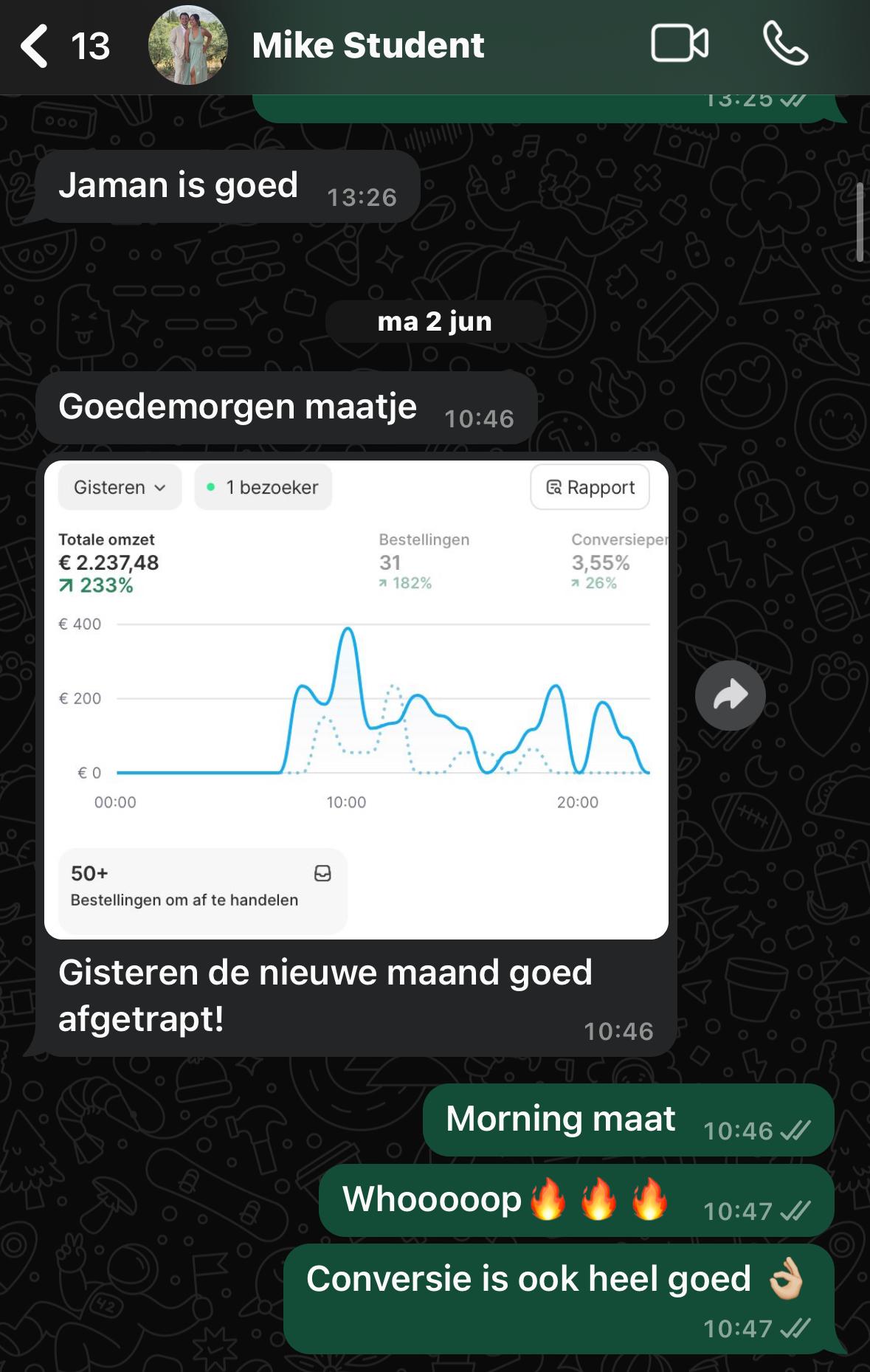Screen dimensions: 870x1372
Task: Start a voice call with Mike Student
Action: tap(785, 44)
